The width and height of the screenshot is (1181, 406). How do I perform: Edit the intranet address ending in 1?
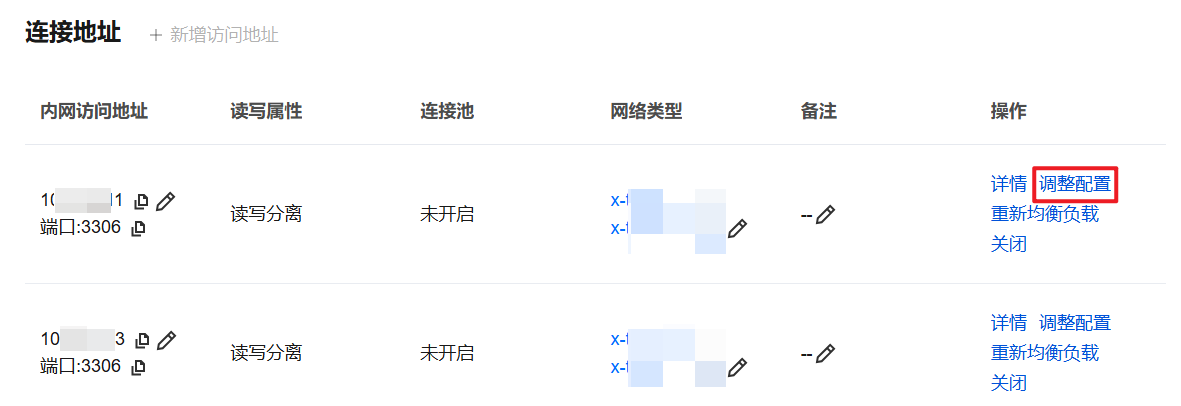point(166,201)
